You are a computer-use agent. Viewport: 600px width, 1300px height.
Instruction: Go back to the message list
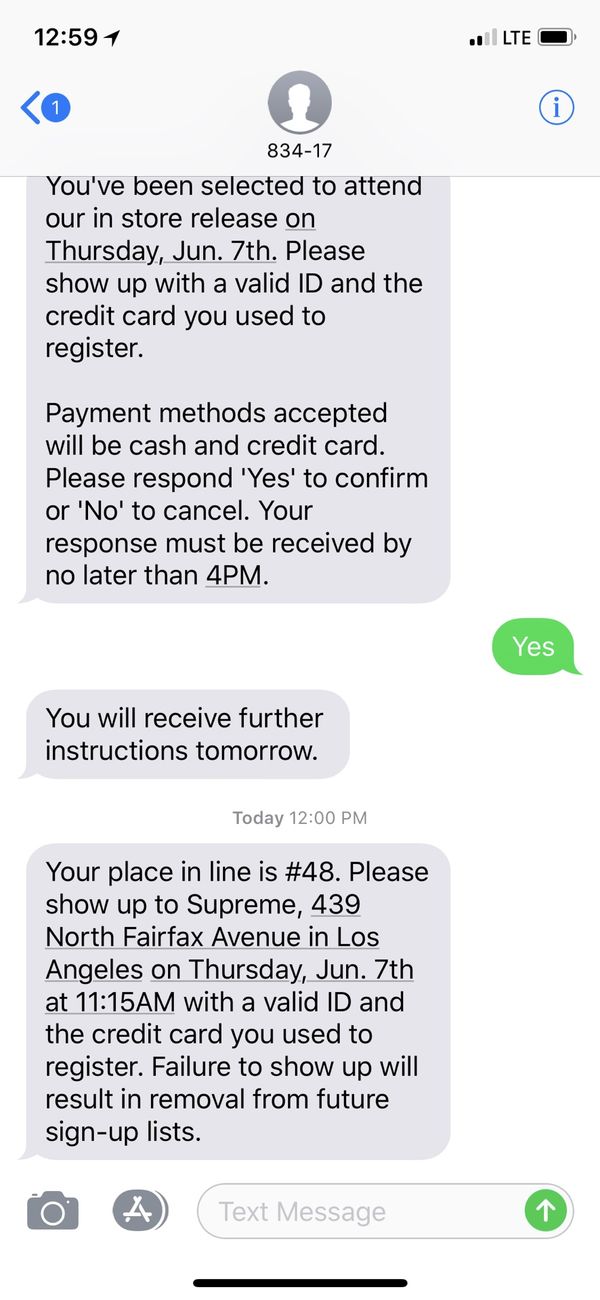[45, 107]
